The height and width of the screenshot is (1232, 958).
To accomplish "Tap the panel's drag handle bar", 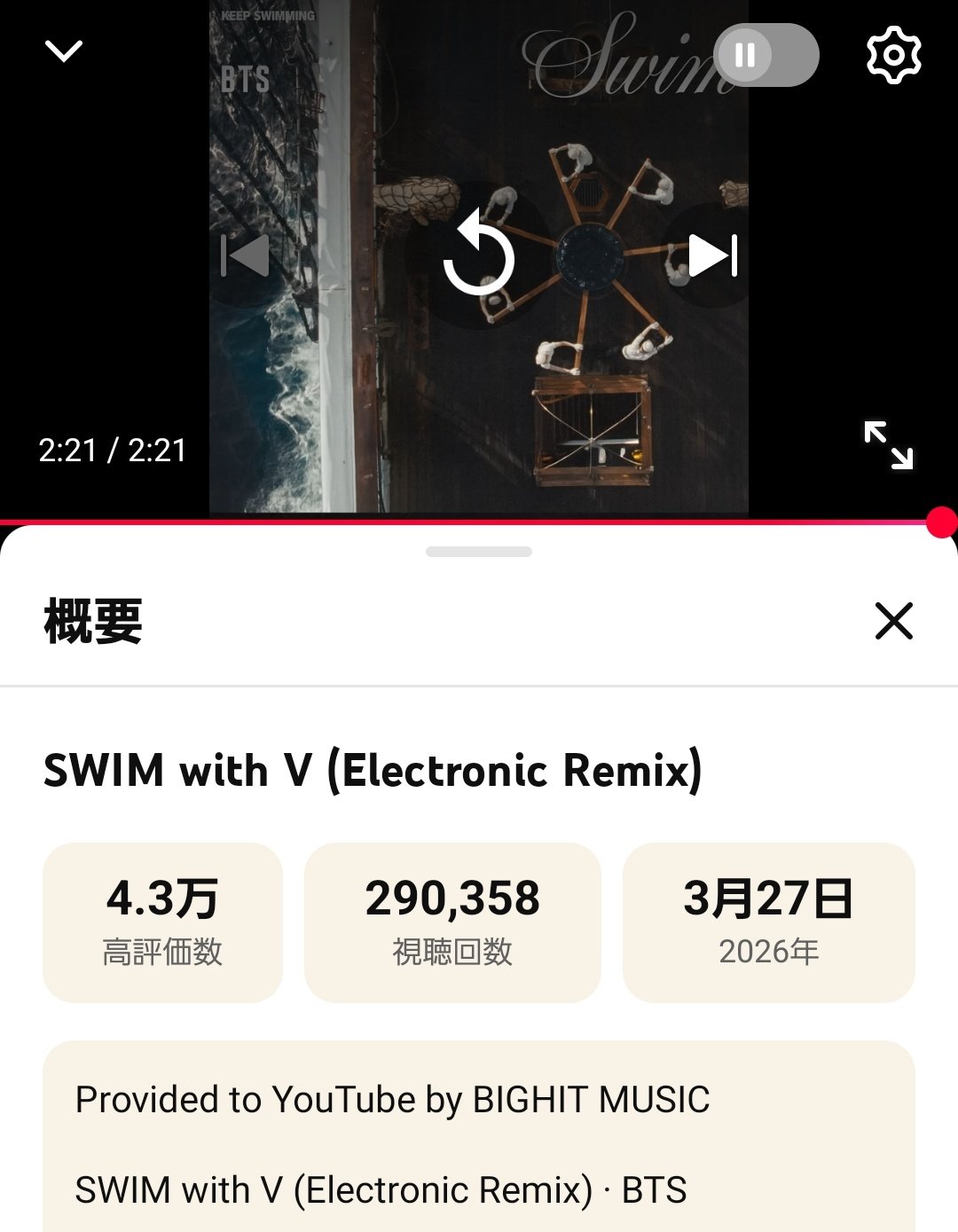I will coord(479,552).
